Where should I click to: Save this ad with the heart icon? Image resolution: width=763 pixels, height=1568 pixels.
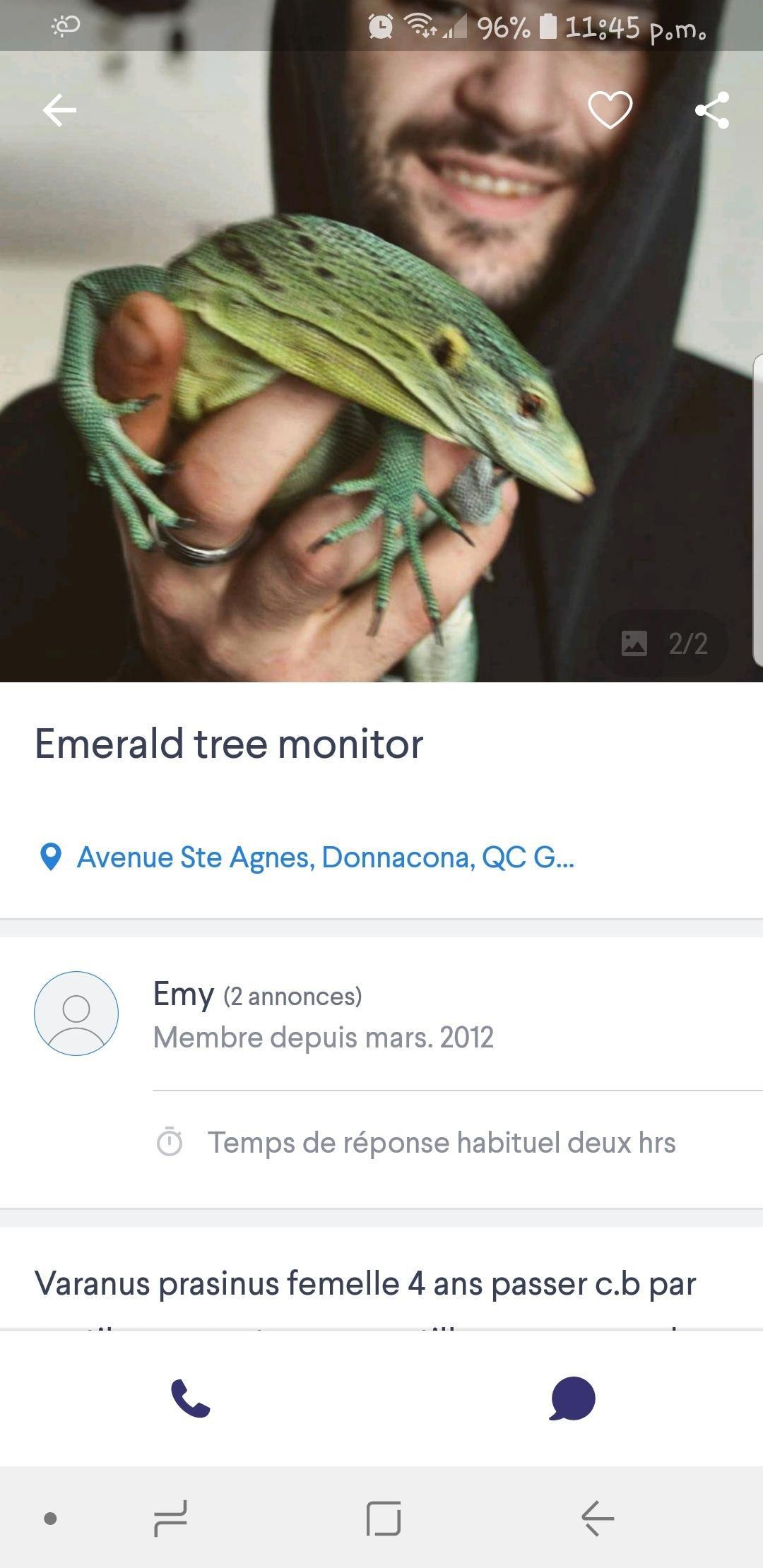[x=610, y=110]
